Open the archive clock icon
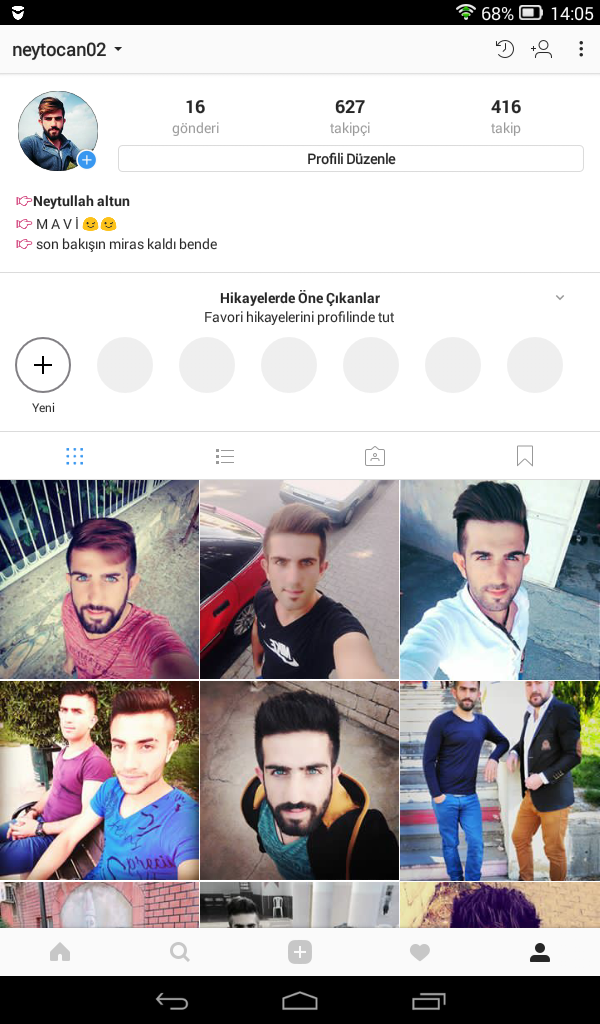600x1024 pixels. 505,49
